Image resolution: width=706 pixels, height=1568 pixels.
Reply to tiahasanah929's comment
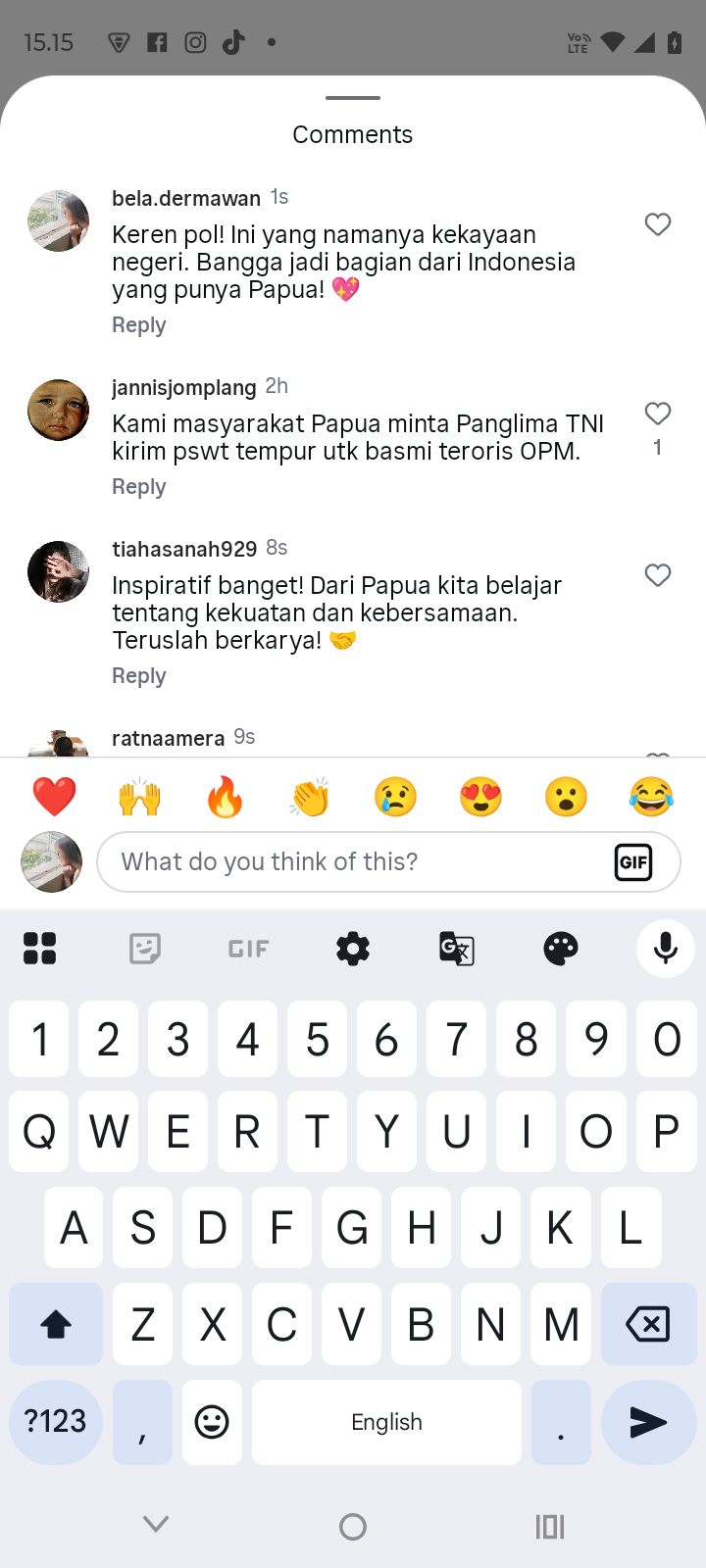pyautogui.click(x=139, y=676)
